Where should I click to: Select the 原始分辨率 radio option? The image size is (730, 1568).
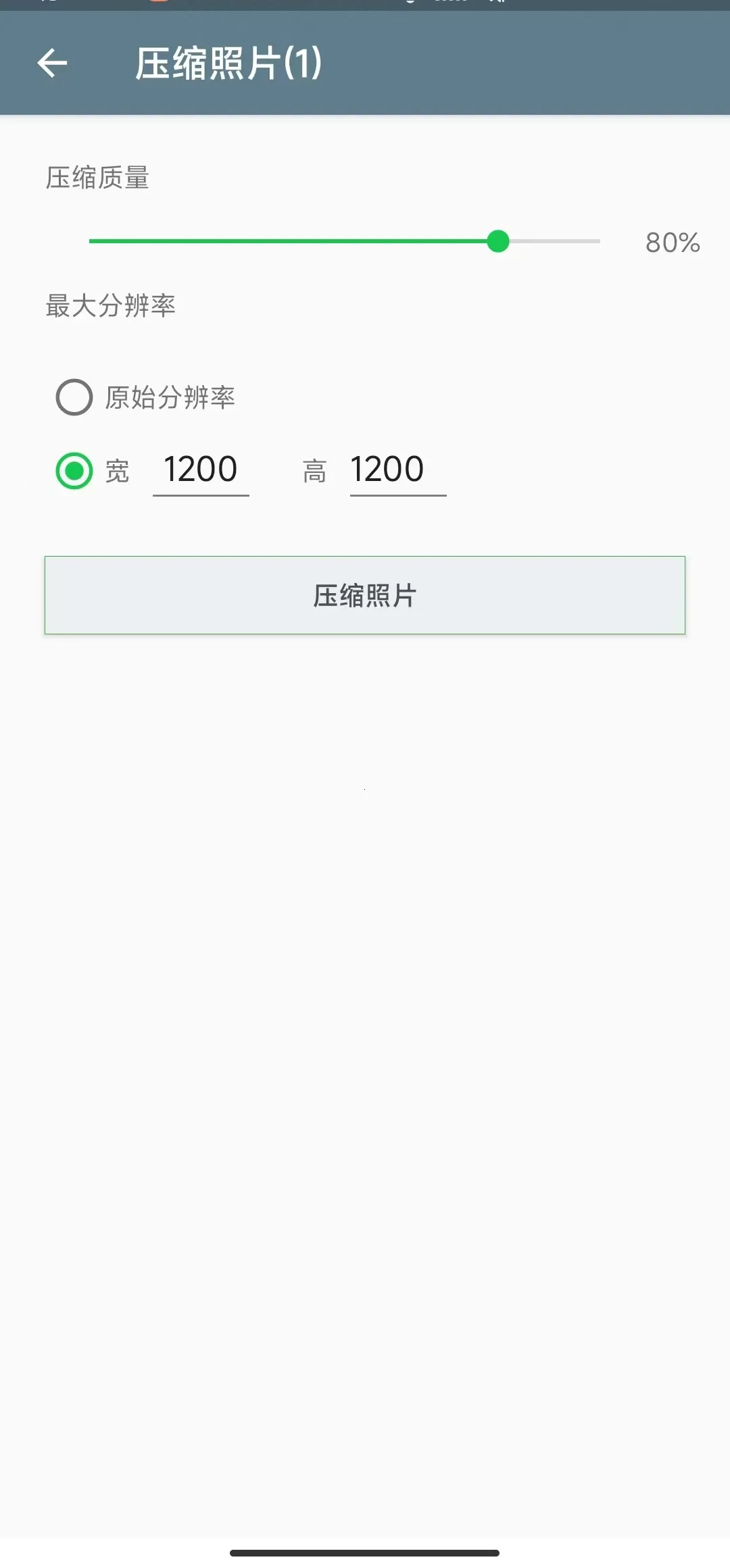pyautogui.click(x=74, y=398)
